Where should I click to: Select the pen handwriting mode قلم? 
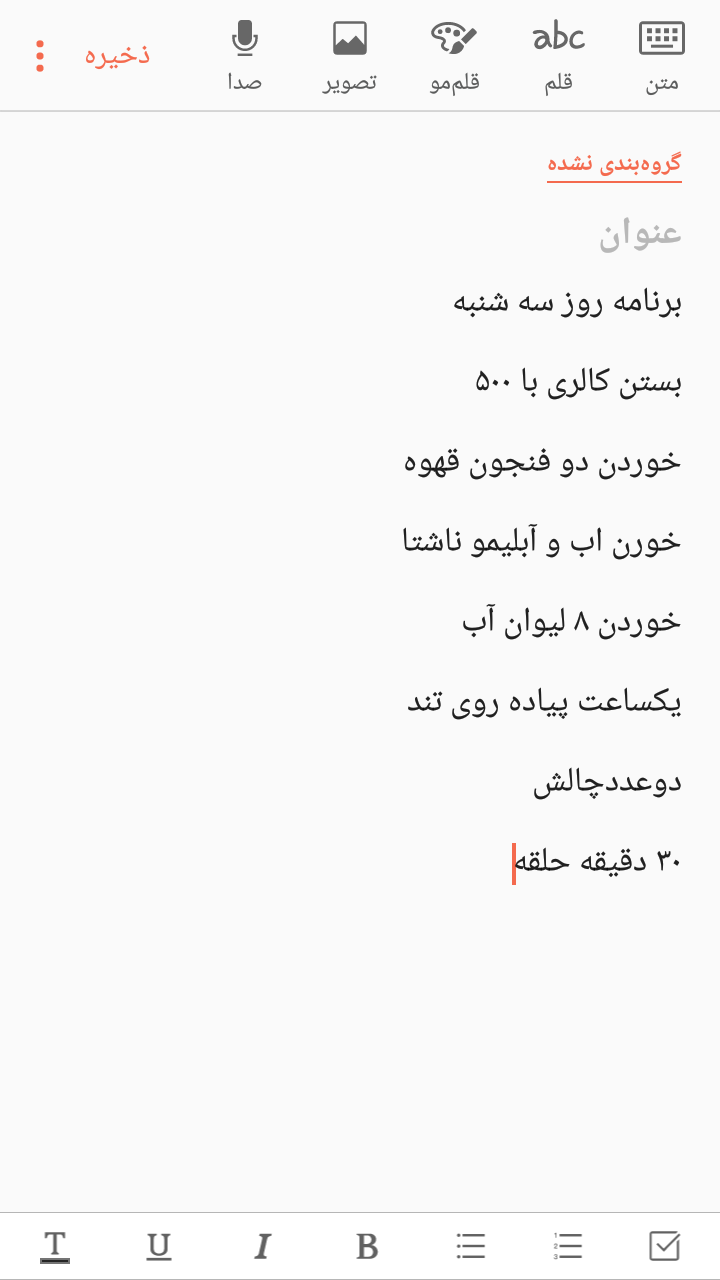pyautogui.click(x=558, y=56)
